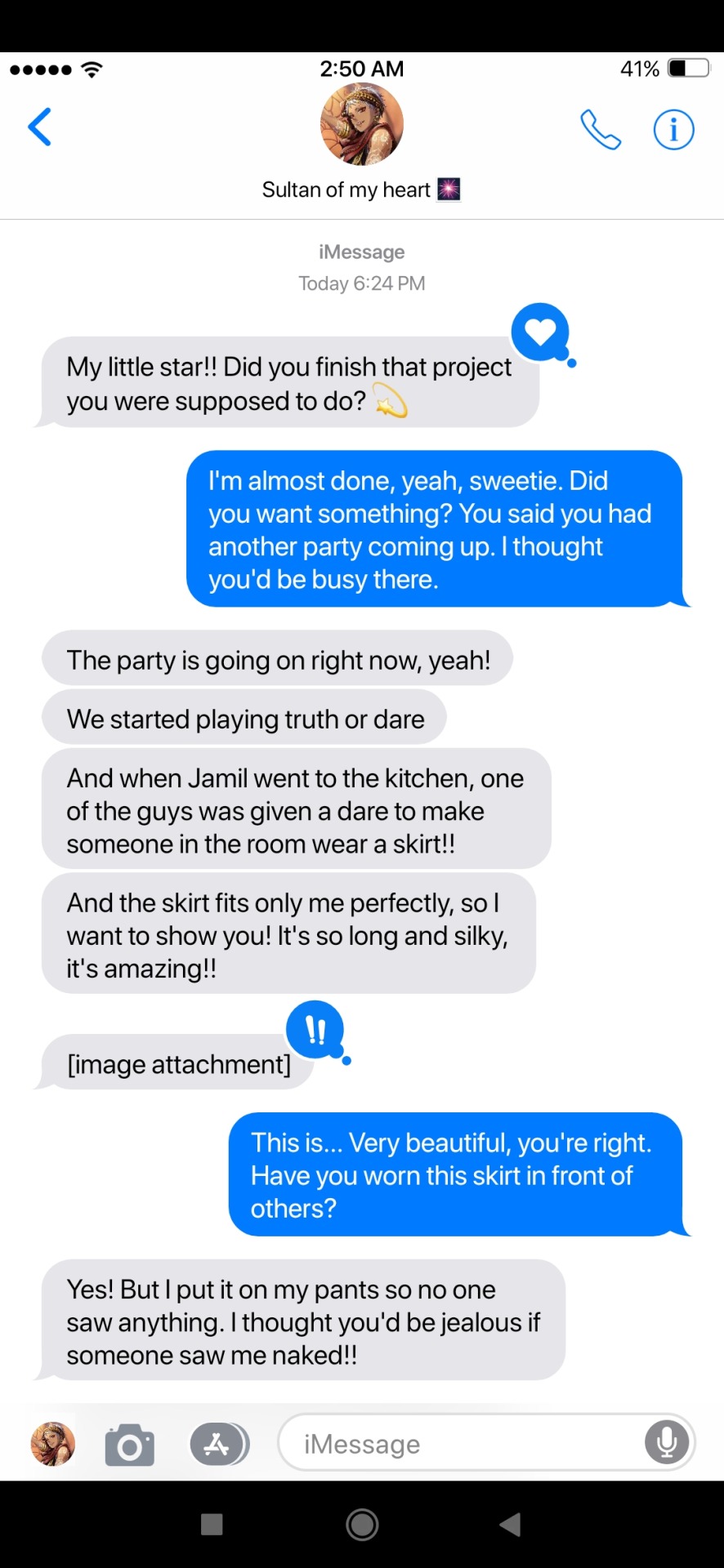Go back using the blue back arrow
This screenshot has width=724, height=1568.
tap(39, 127)
